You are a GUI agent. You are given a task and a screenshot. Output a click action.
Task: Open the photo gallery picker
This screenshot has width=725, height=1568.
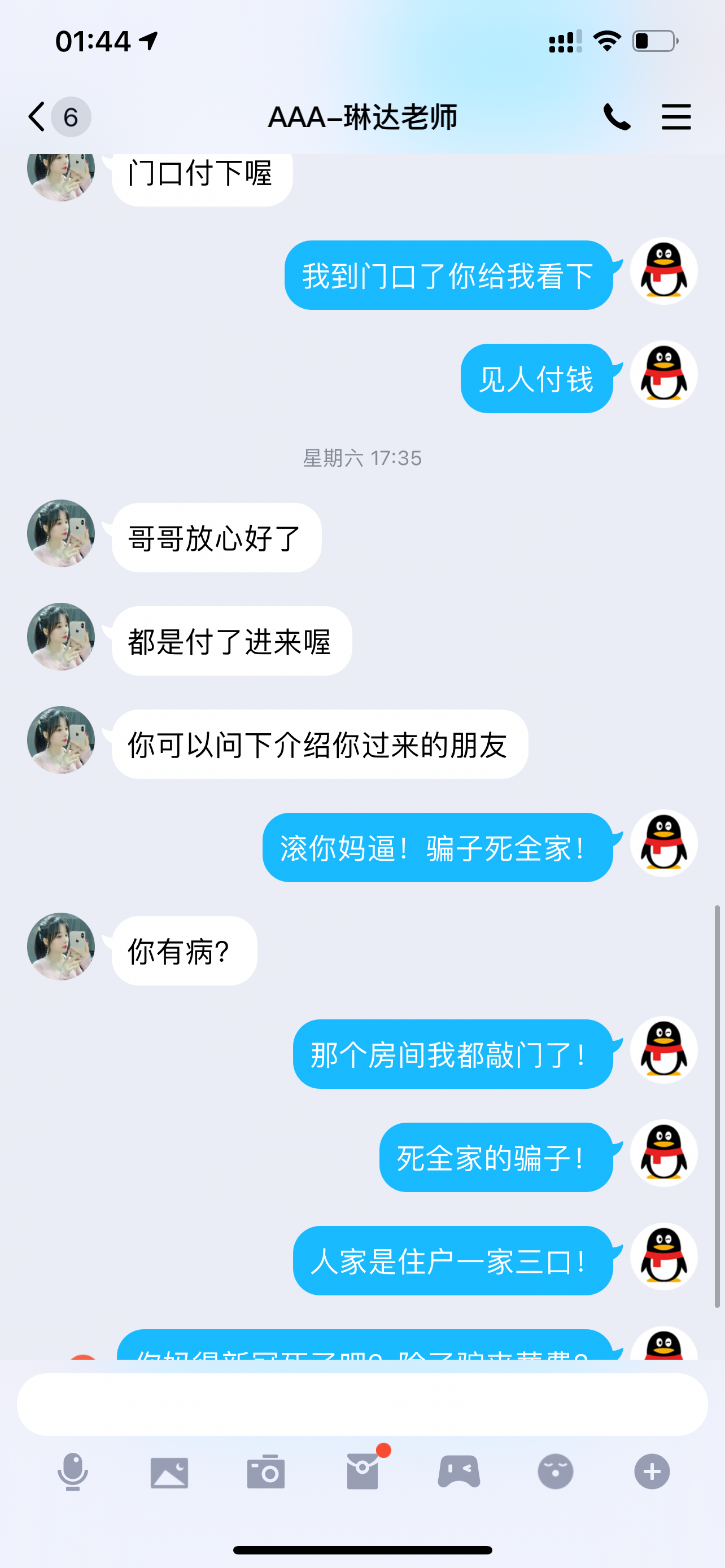tap(171, 1473)
